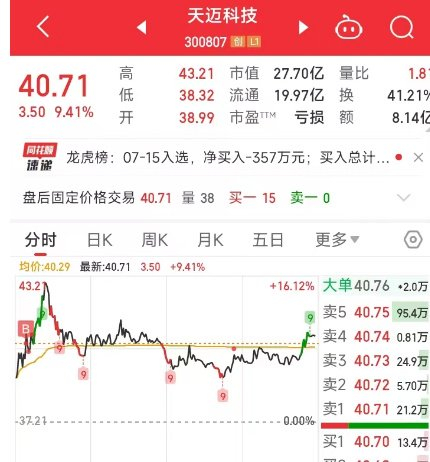Switch to the 月K tab
This screenshot has width=430, height=462.
pos(210,240)
